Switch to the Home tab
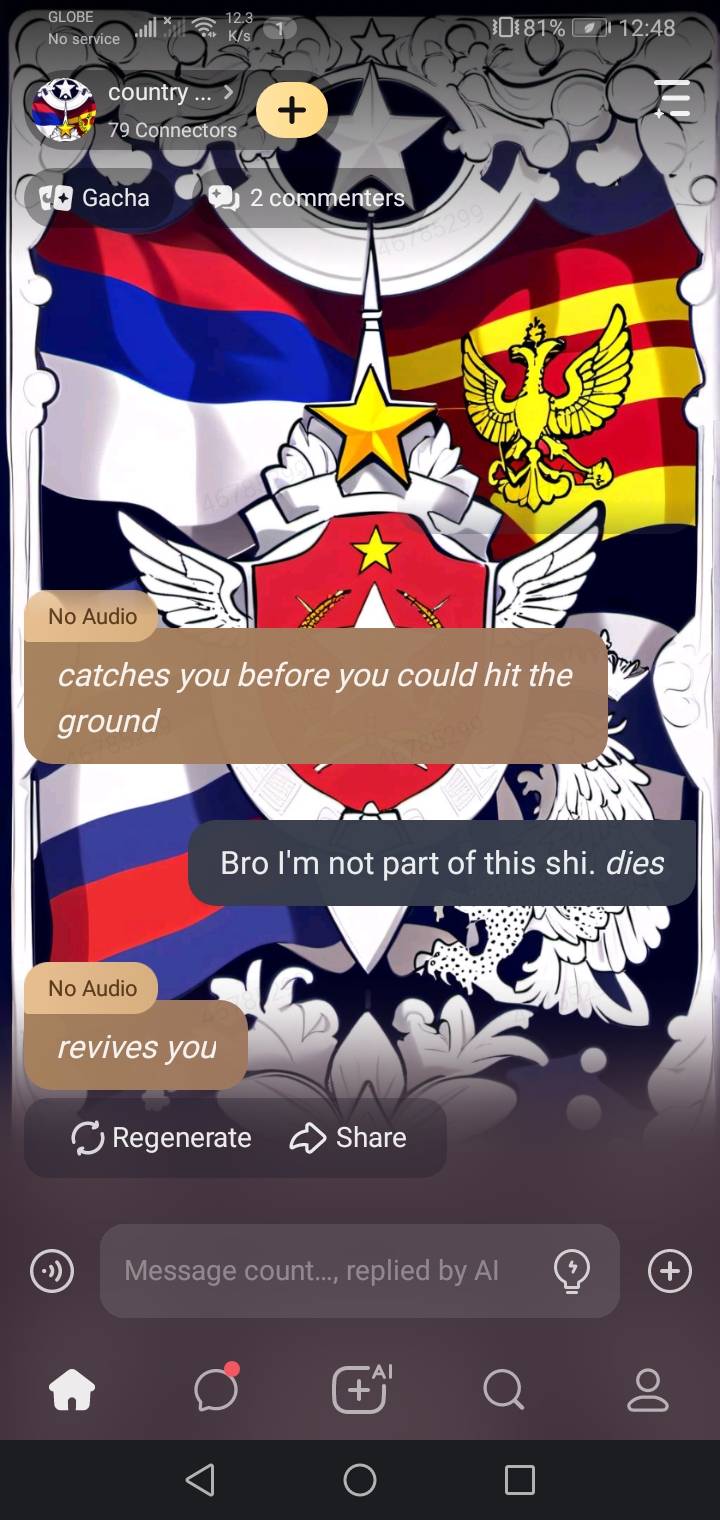 click(72, 1390)
